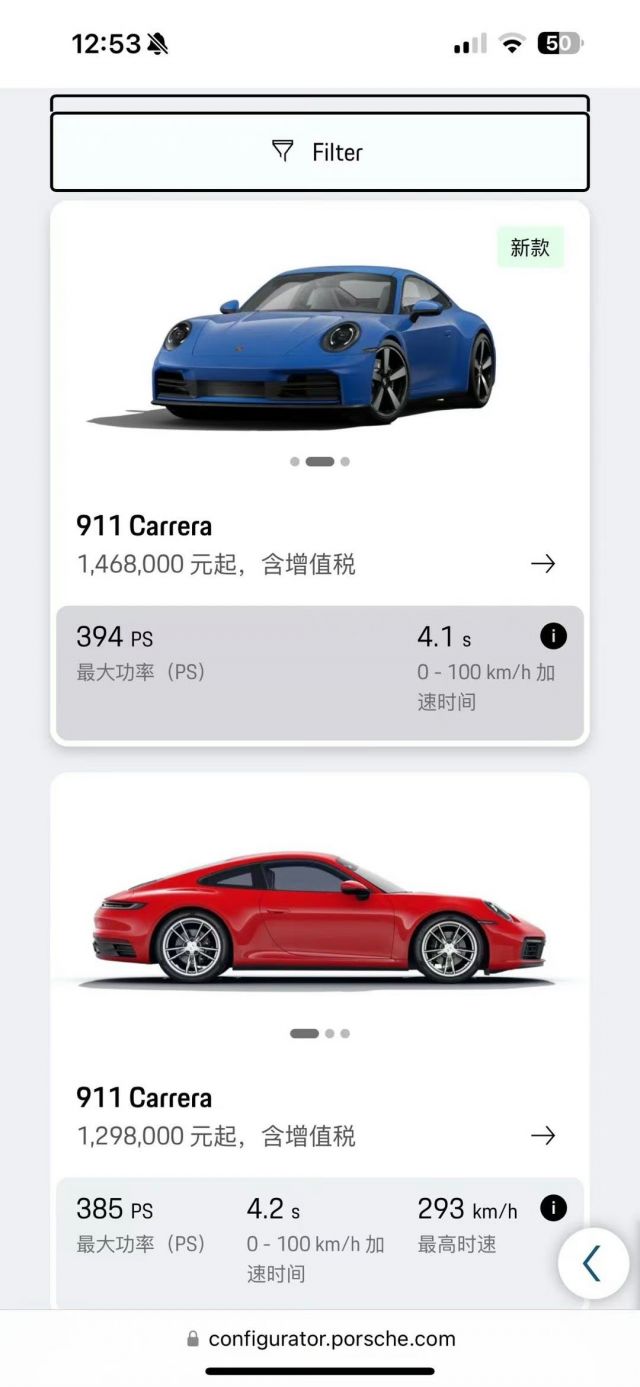Open the Filter button
This screenshot has height=1387, width=640.
pyautogui.click(x=320, y=152)
